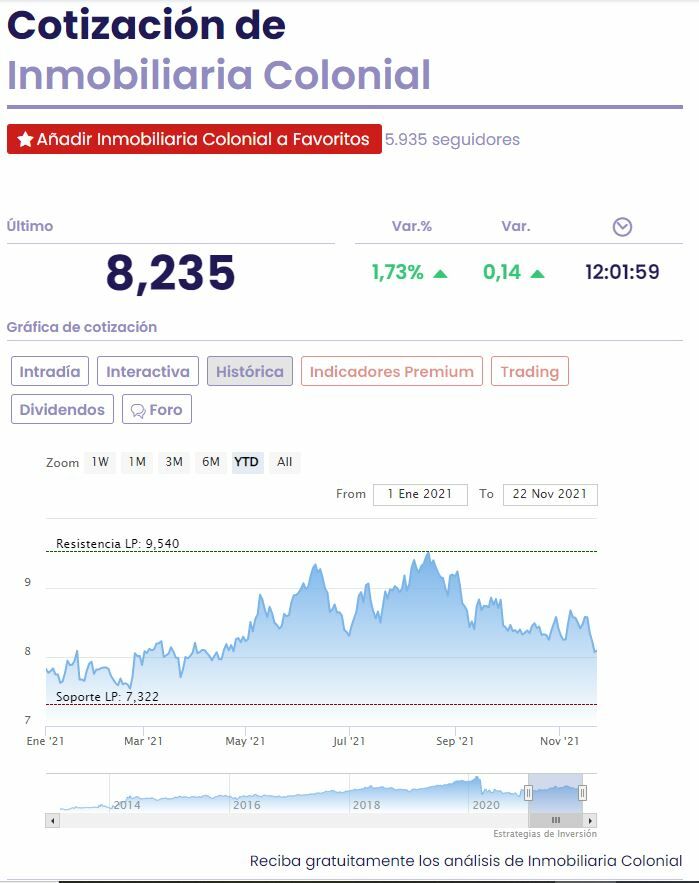The image size is (699, 883).
Task: Open free Inmobiliaria Colonial analysis link
Action: (x=466, y=860)
